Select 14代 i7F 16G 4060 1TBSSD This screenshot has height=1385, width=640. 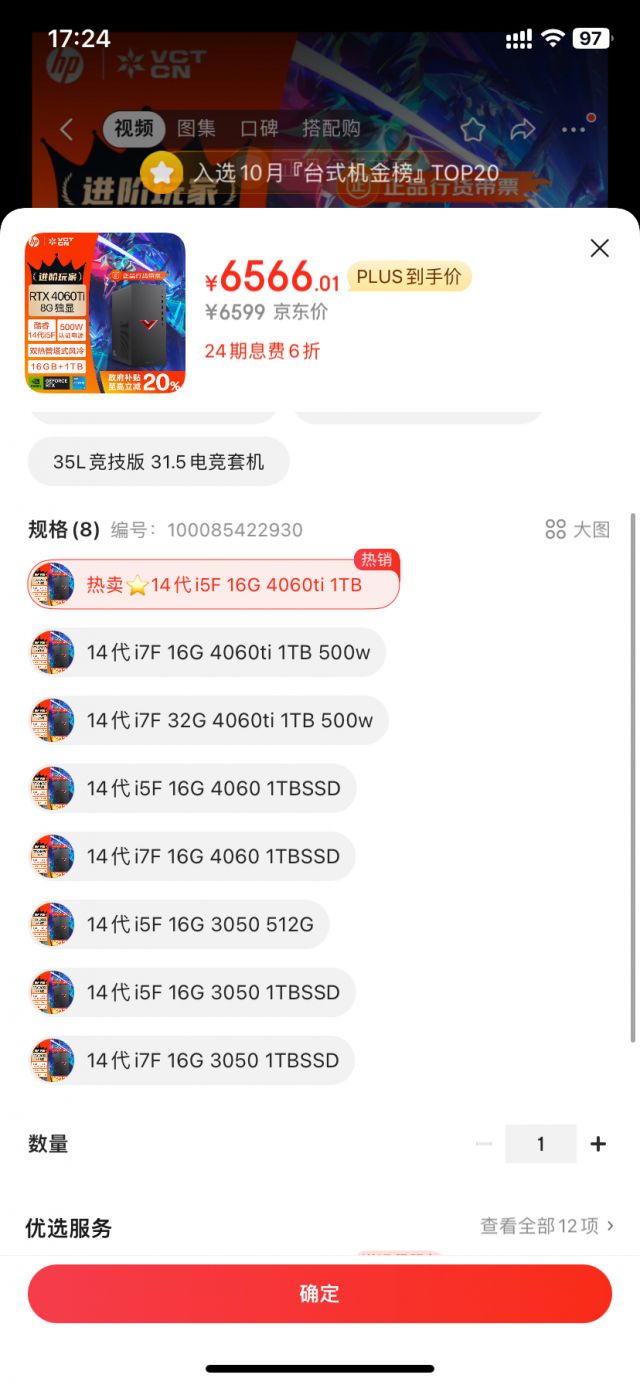click(192, 856)
